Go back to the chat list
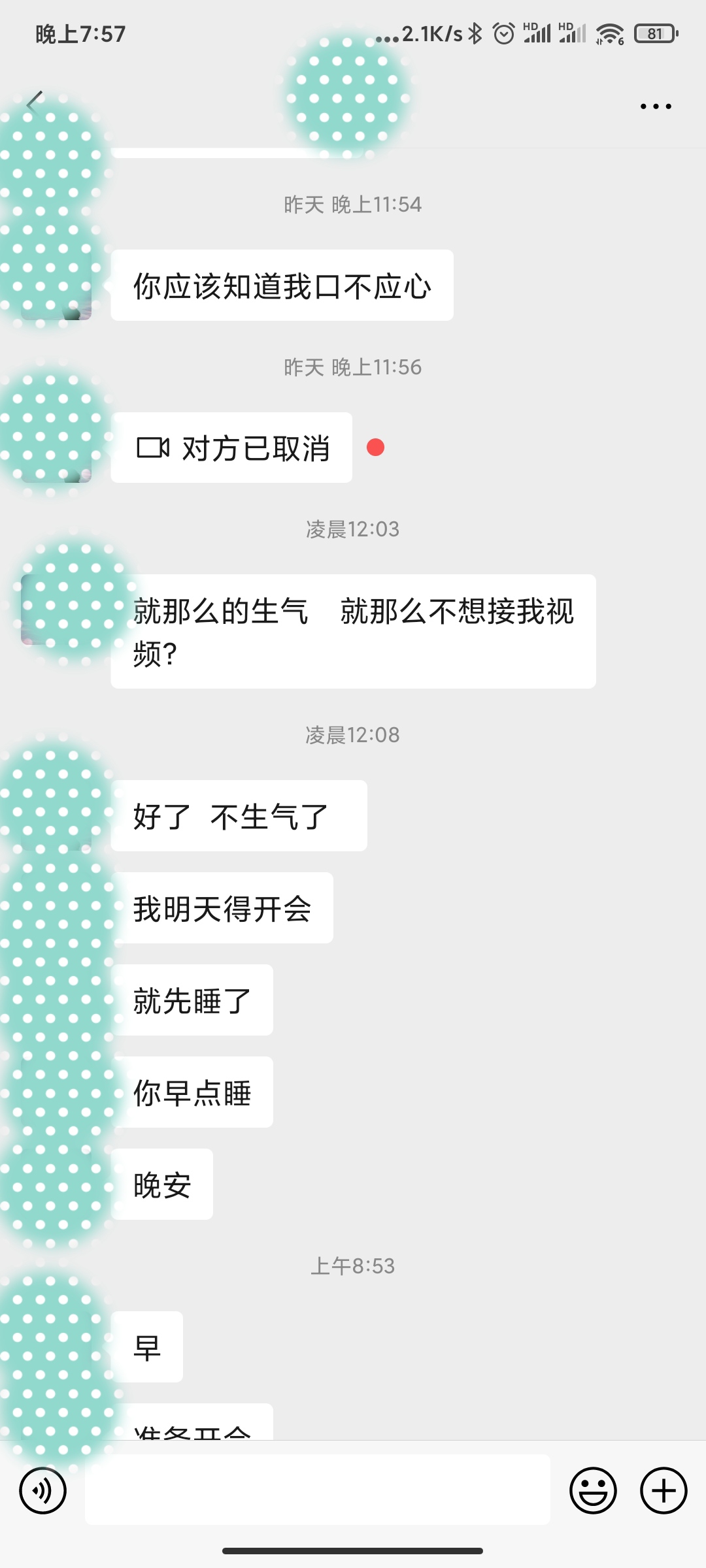706x1568 pixels. click(x=34, y=103)
